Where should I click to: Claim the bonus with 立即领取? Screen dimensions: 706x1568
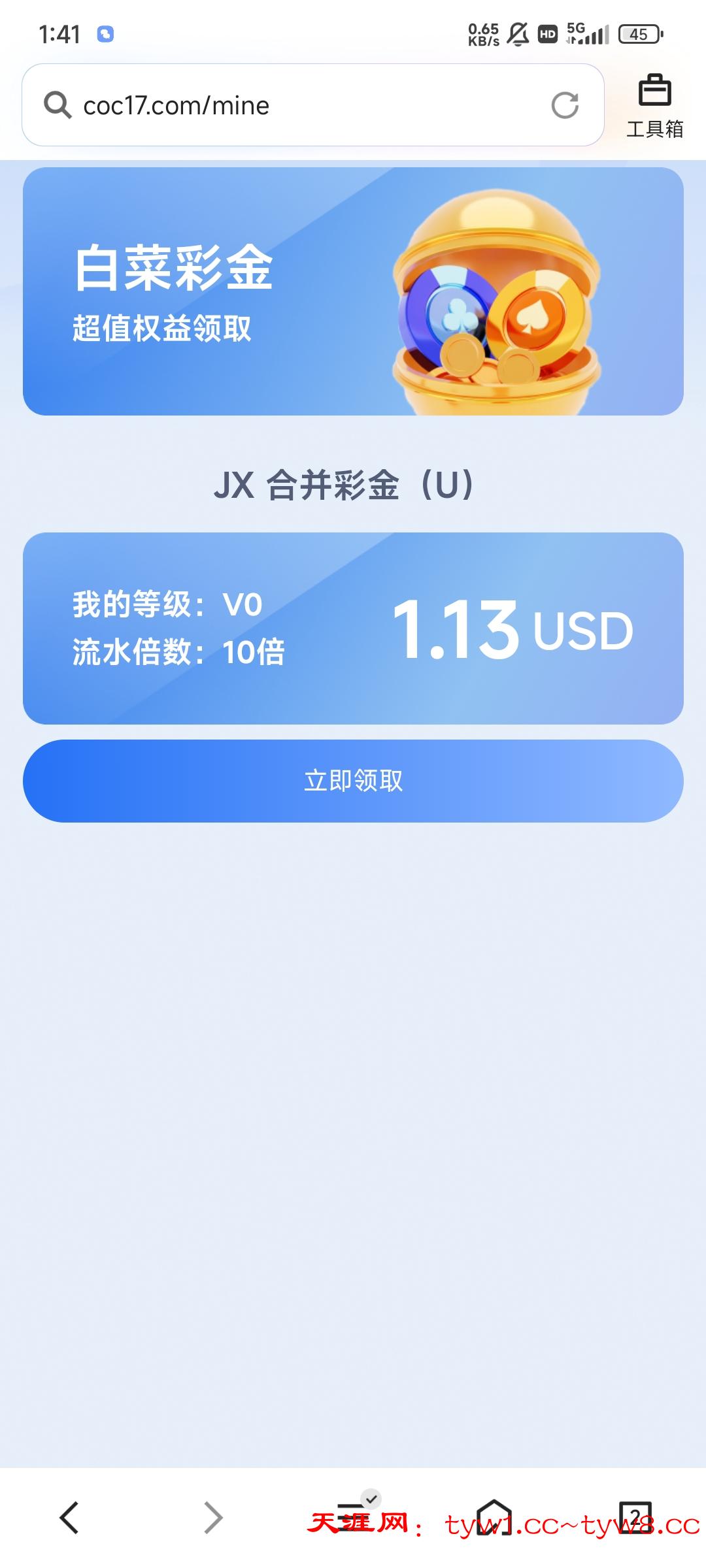[353, 781]
